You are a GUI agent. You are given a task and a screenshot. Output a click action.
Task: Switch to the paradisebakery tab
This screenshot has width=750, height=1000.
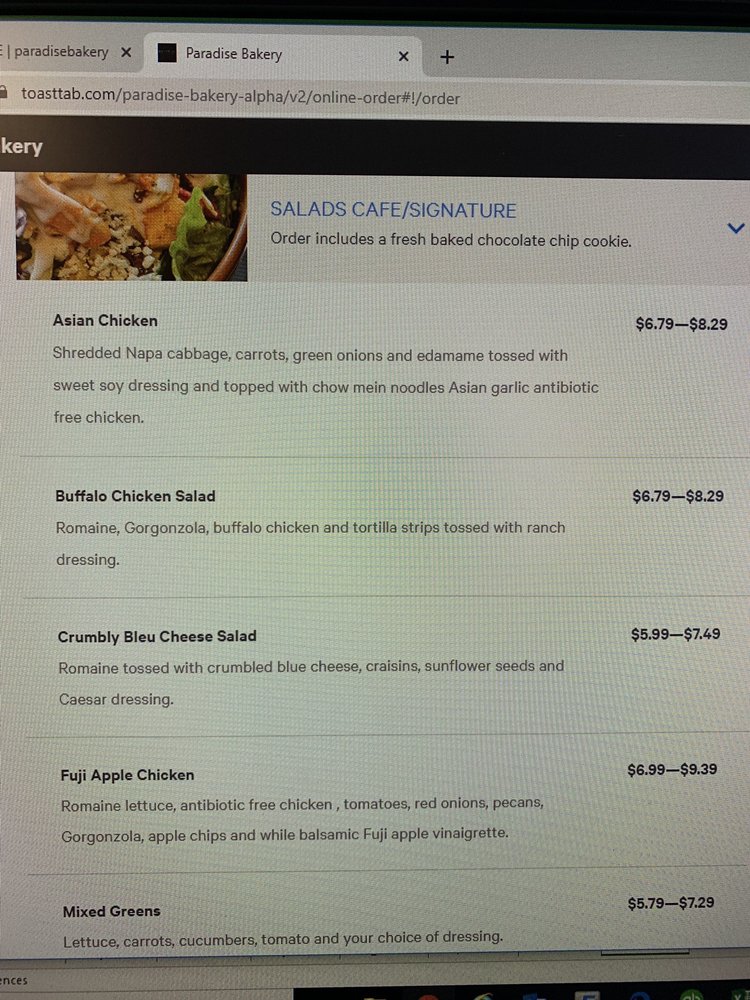pyautogui.click(x=60, y=52)
